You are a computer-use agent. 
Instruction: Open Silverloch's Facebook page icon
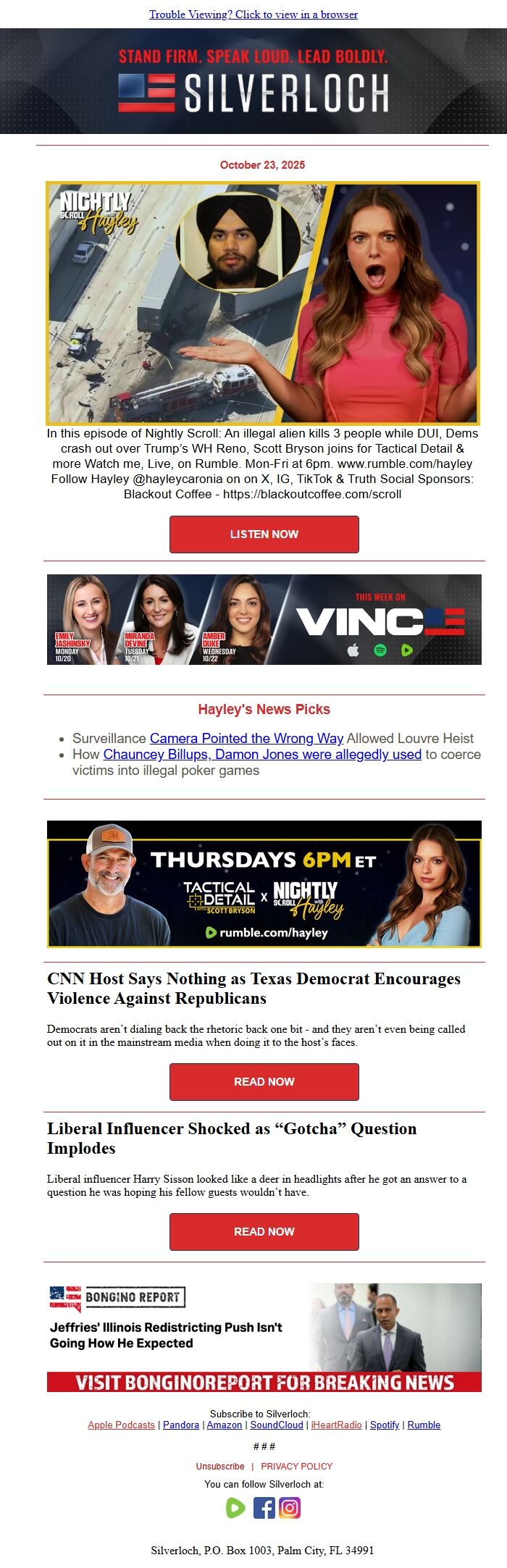pos(264,1508)
